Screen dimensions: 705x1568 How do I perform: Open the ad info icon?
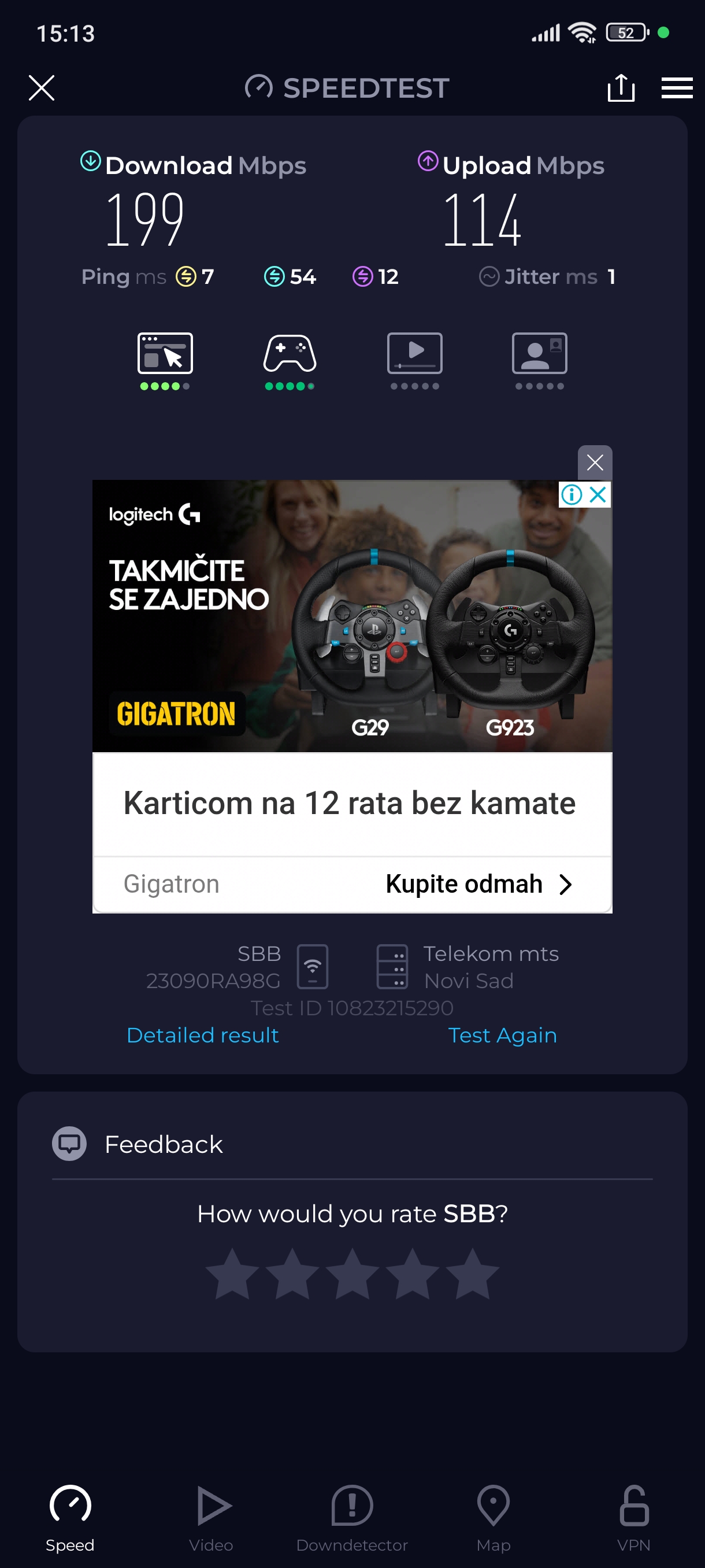click(x=571, y=494)
